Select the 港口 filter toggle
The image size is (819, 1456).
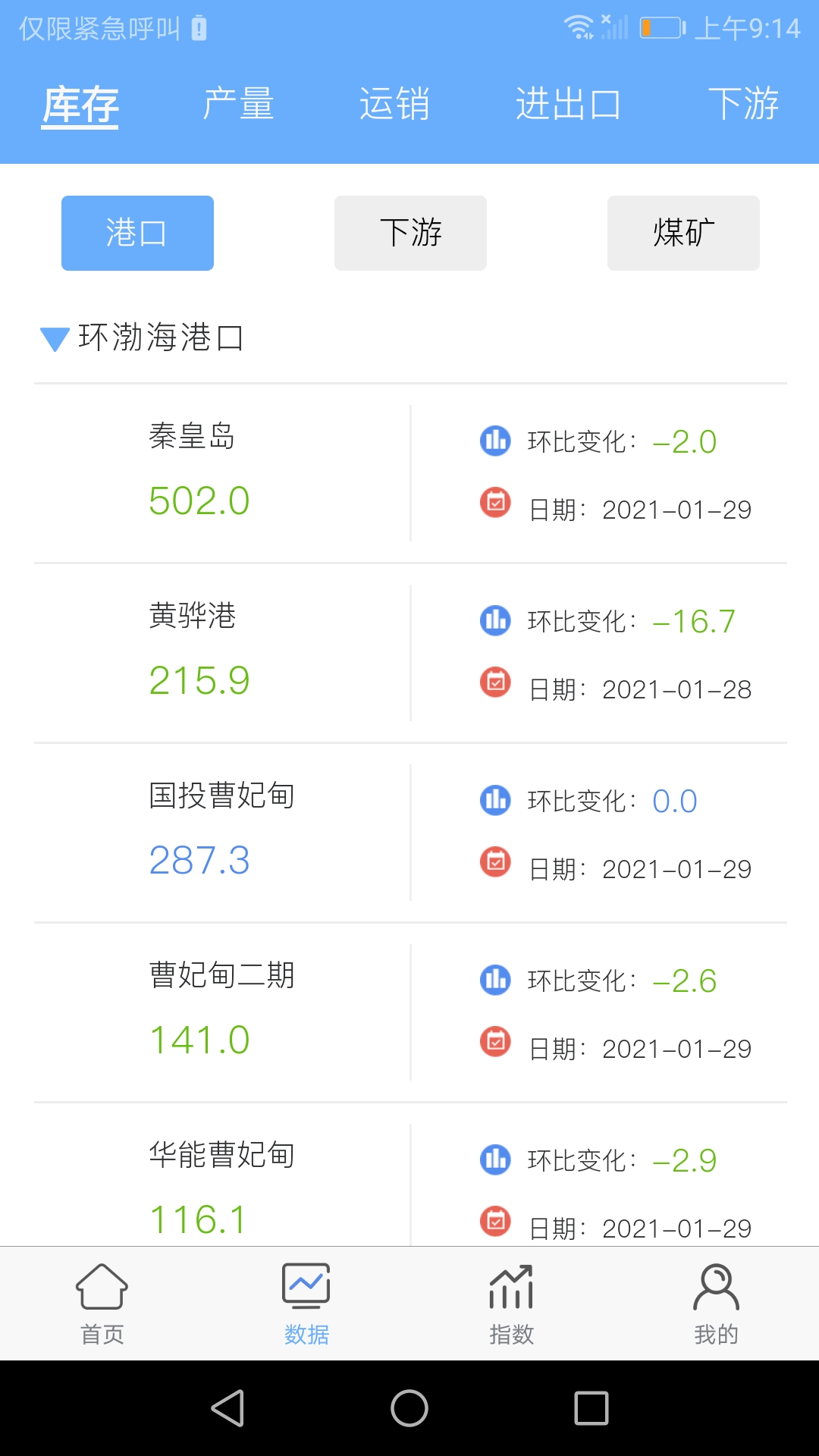coord(136,233)
